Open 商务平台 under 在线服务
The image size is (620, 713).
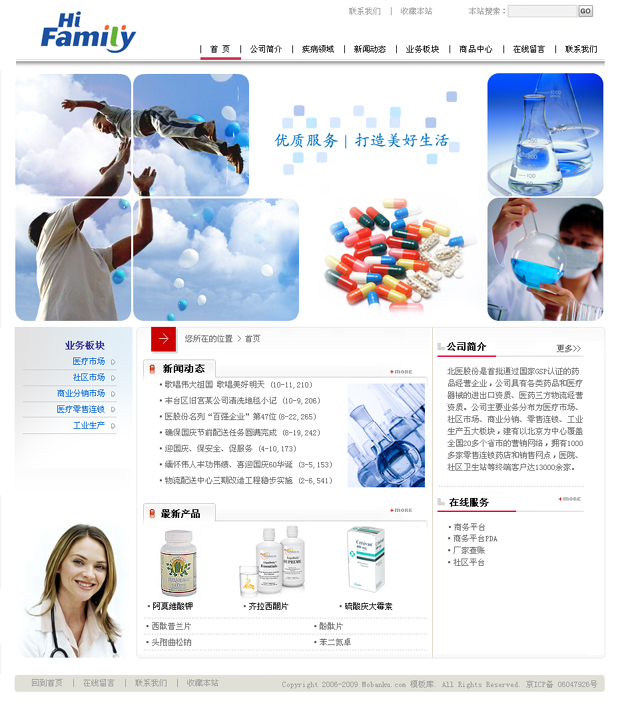click(x=470, y=526)
